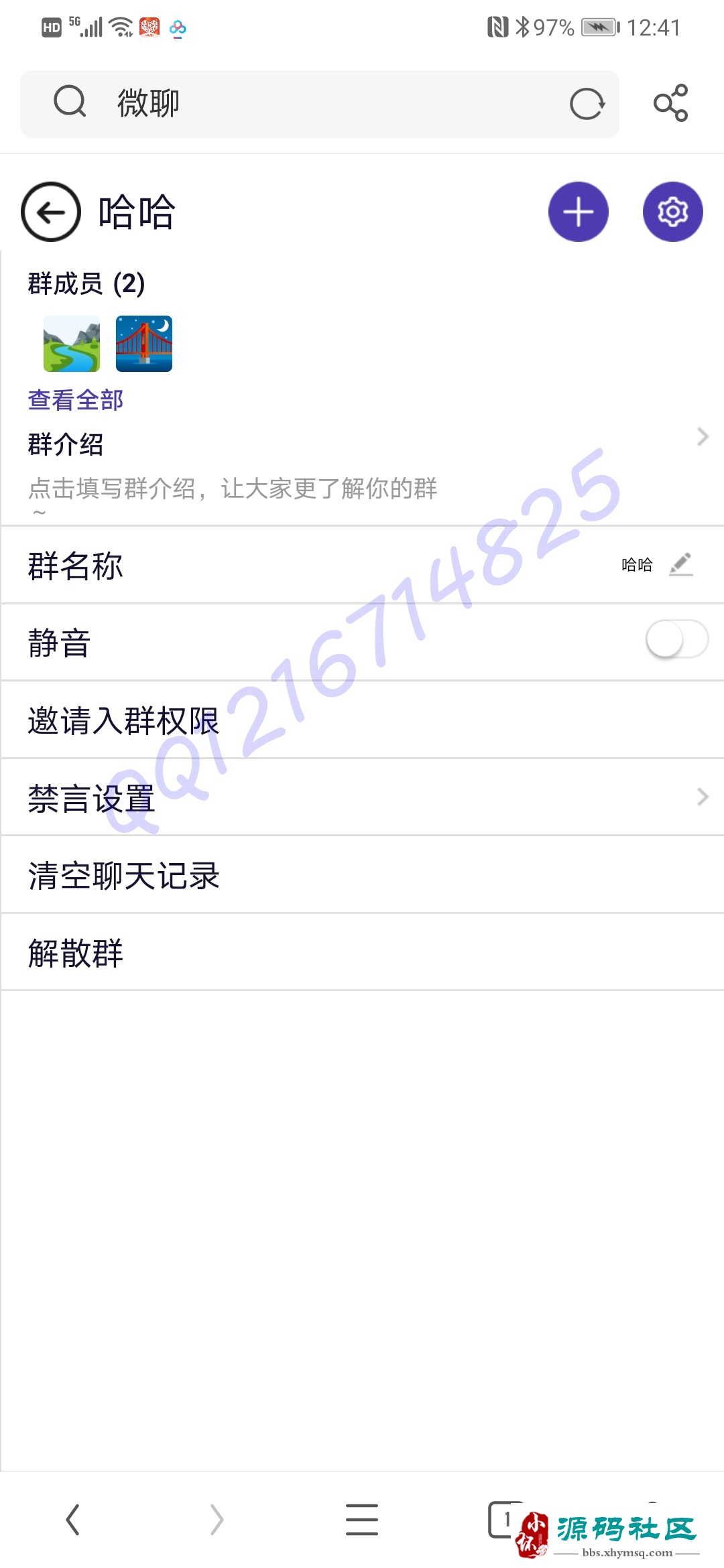The height and width of the screenshot is (1568, 724).
Task: Tap the purple plus button
Action: [x=579, y=212]
